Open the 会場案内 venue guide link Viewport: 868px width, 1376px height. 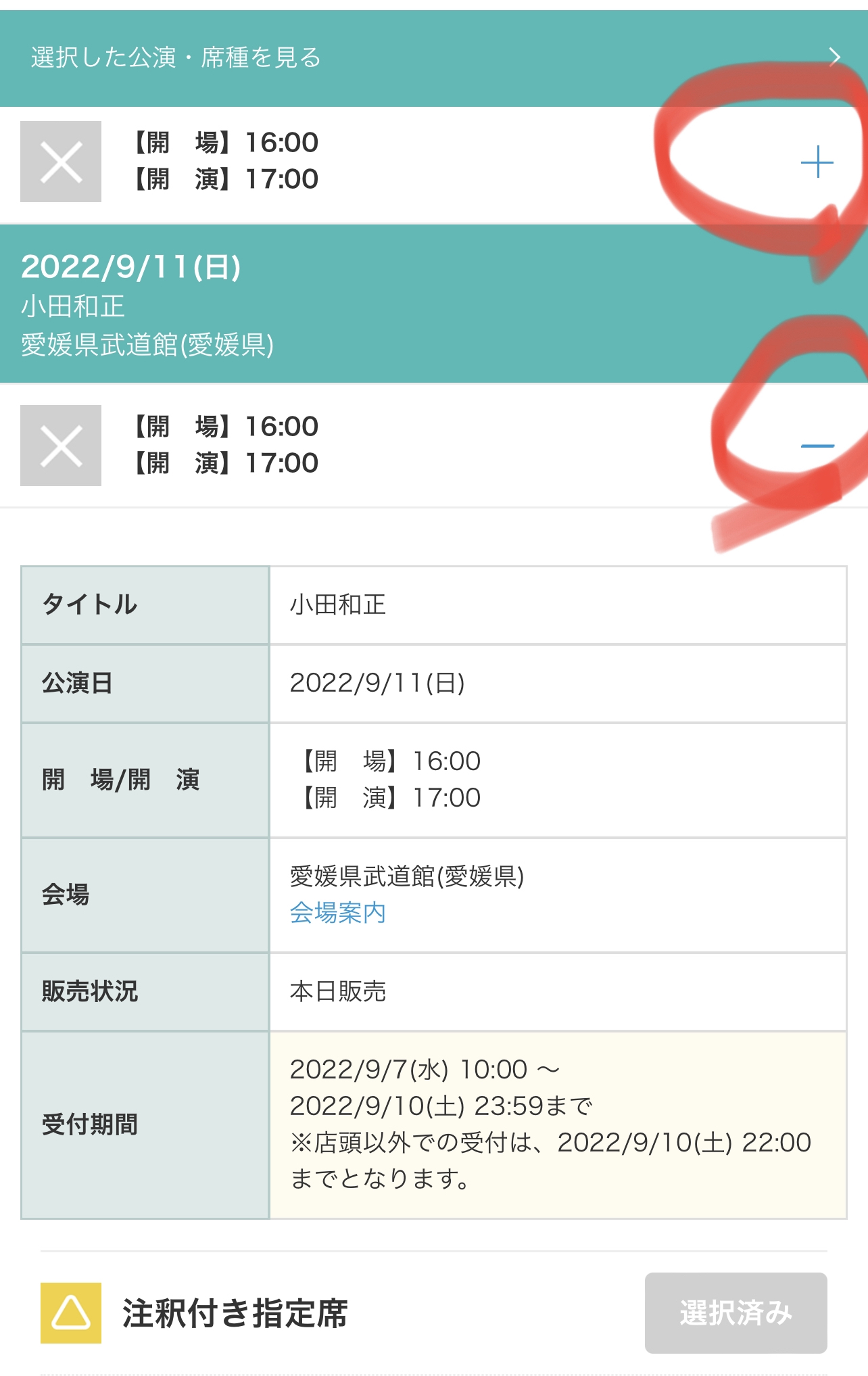pos(337,913)
